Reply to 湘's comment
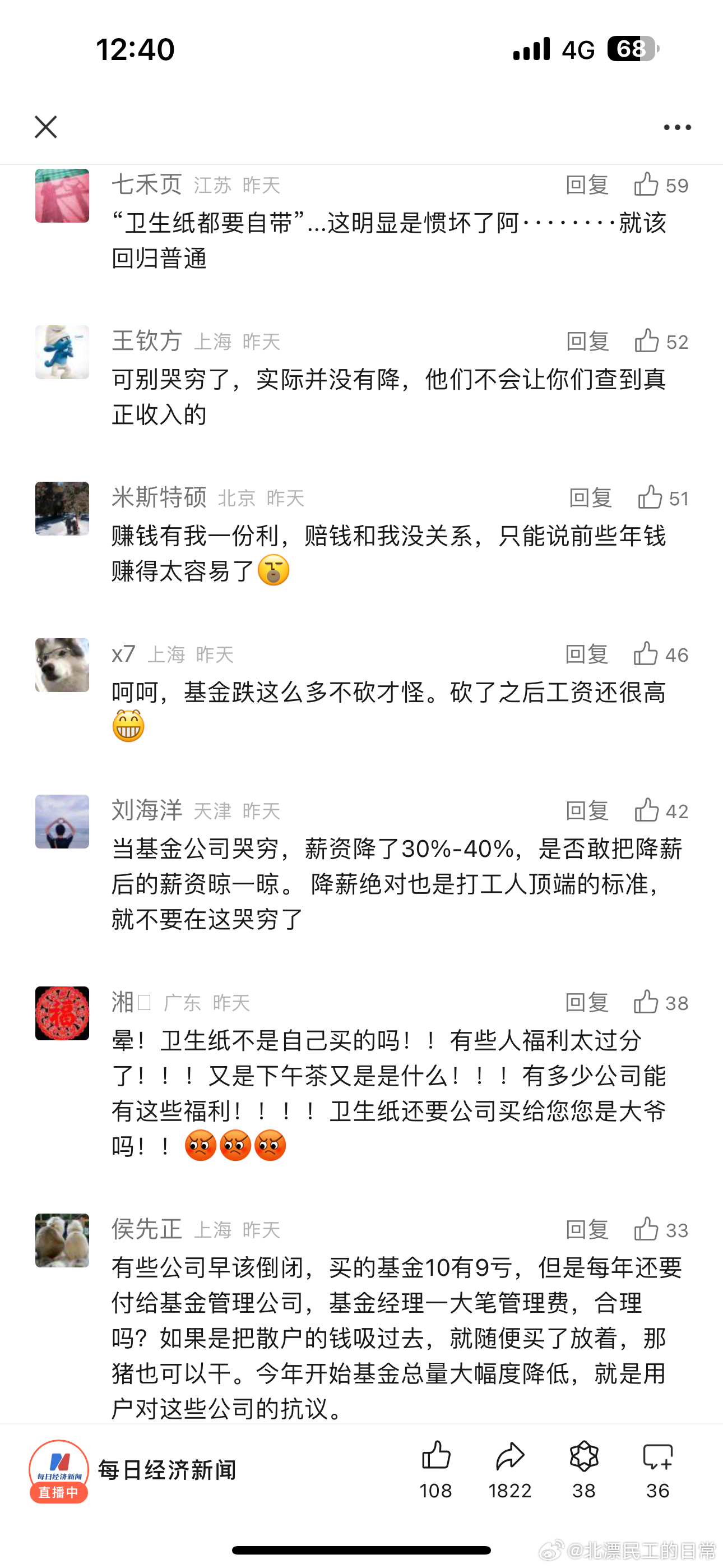This screenshot has width=723, height=1568. (587, 1003)
